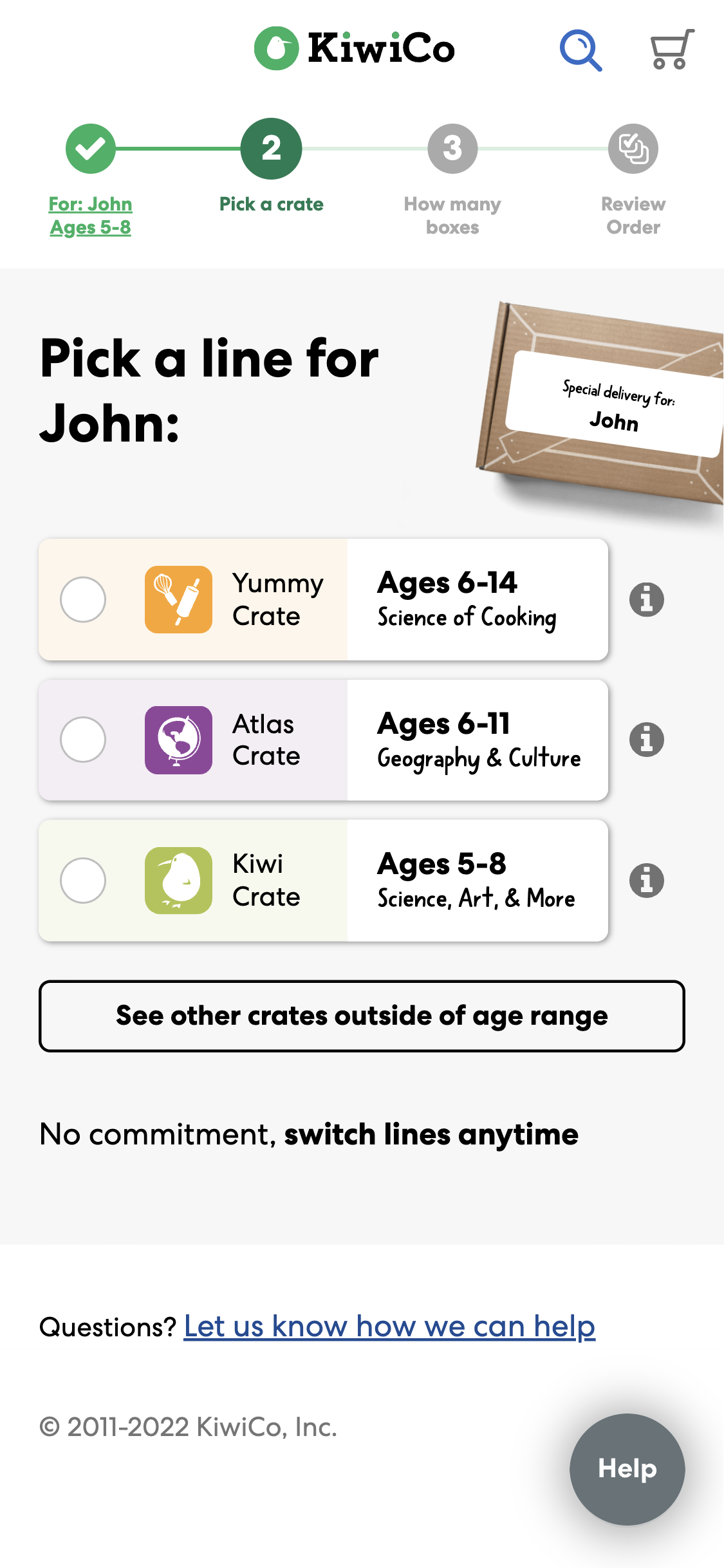Show info for Kiwi Crate

[x=646, y=880]
